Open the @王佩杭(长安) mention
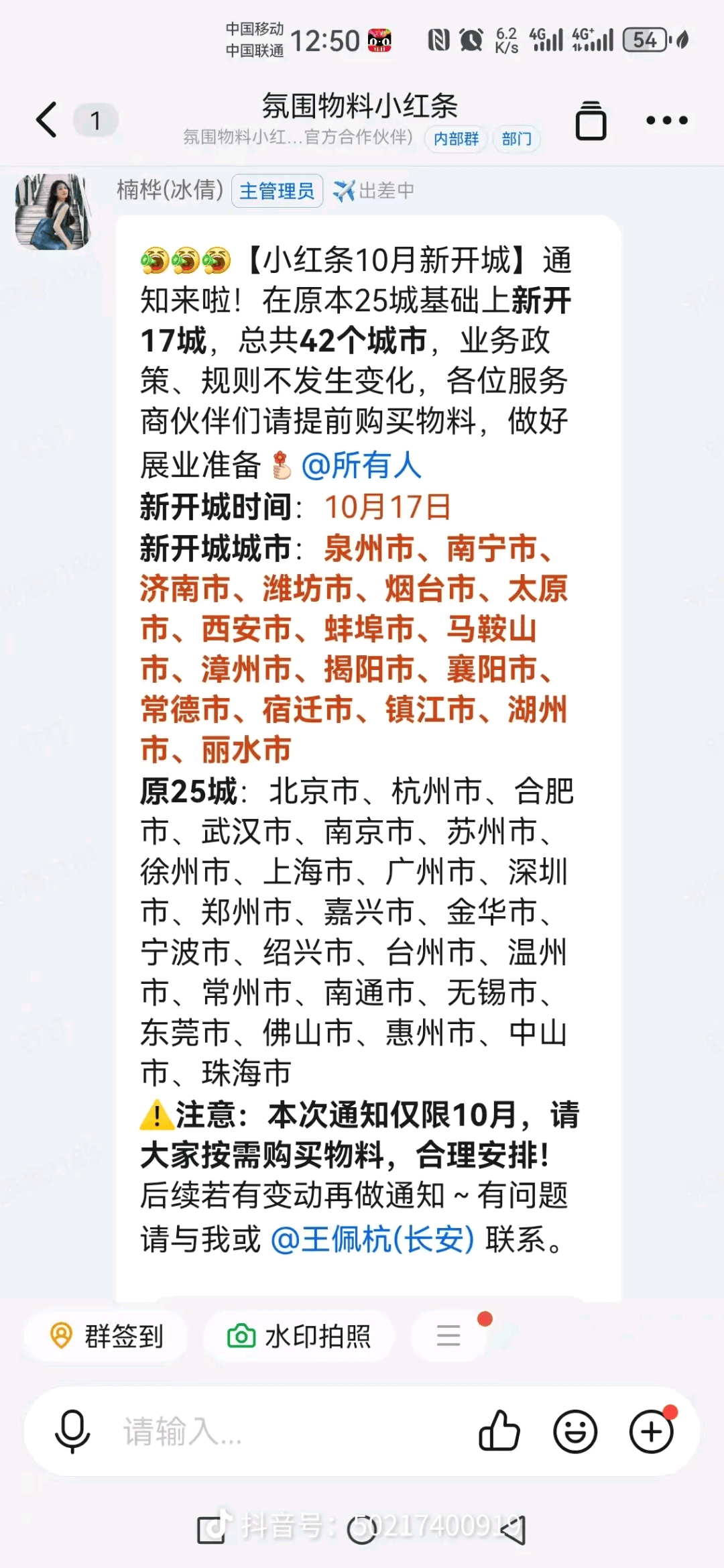 coord(373,1239)
